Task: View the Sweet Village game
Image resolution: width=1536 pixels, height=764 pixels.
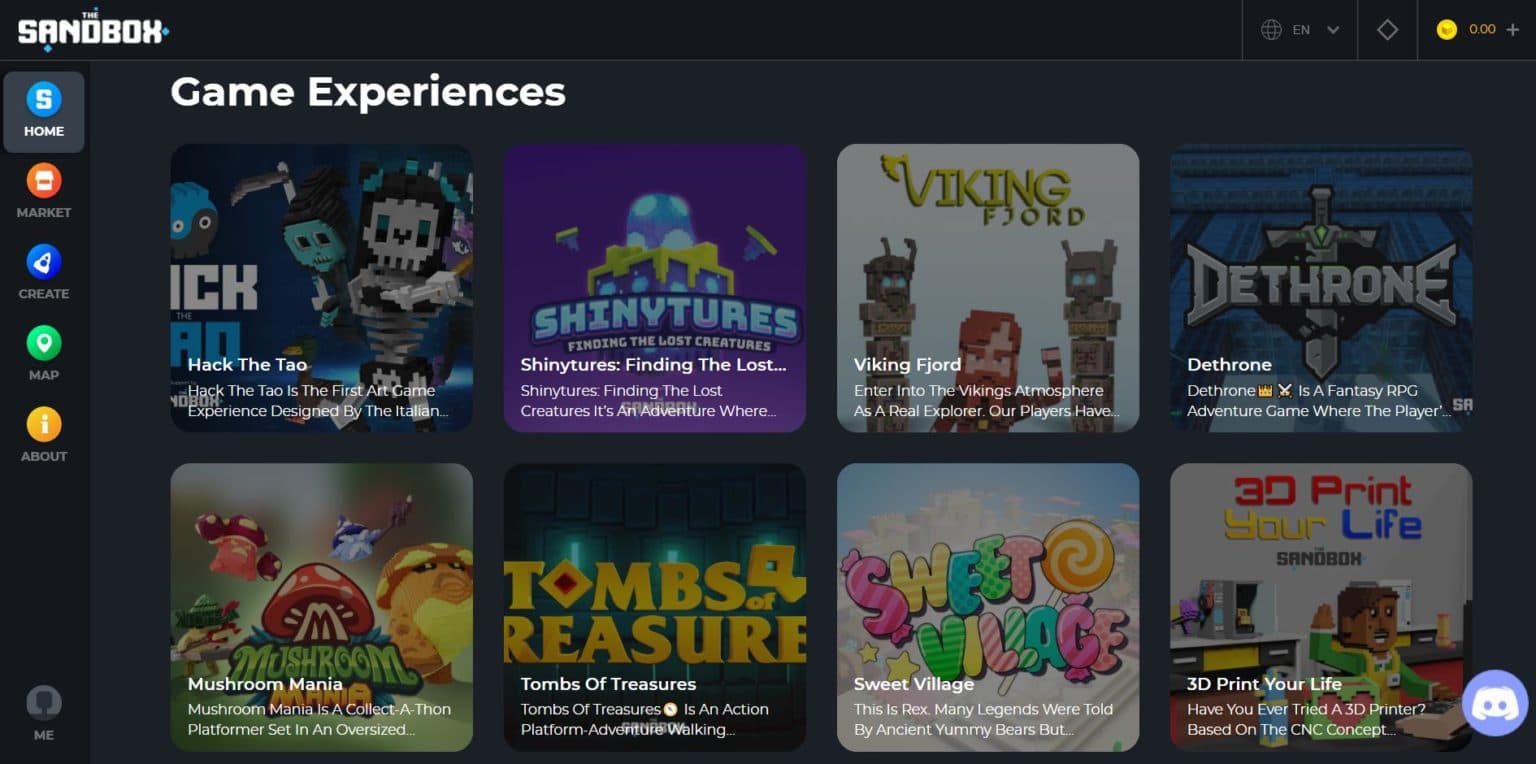Action: click(x=987, y=607)
